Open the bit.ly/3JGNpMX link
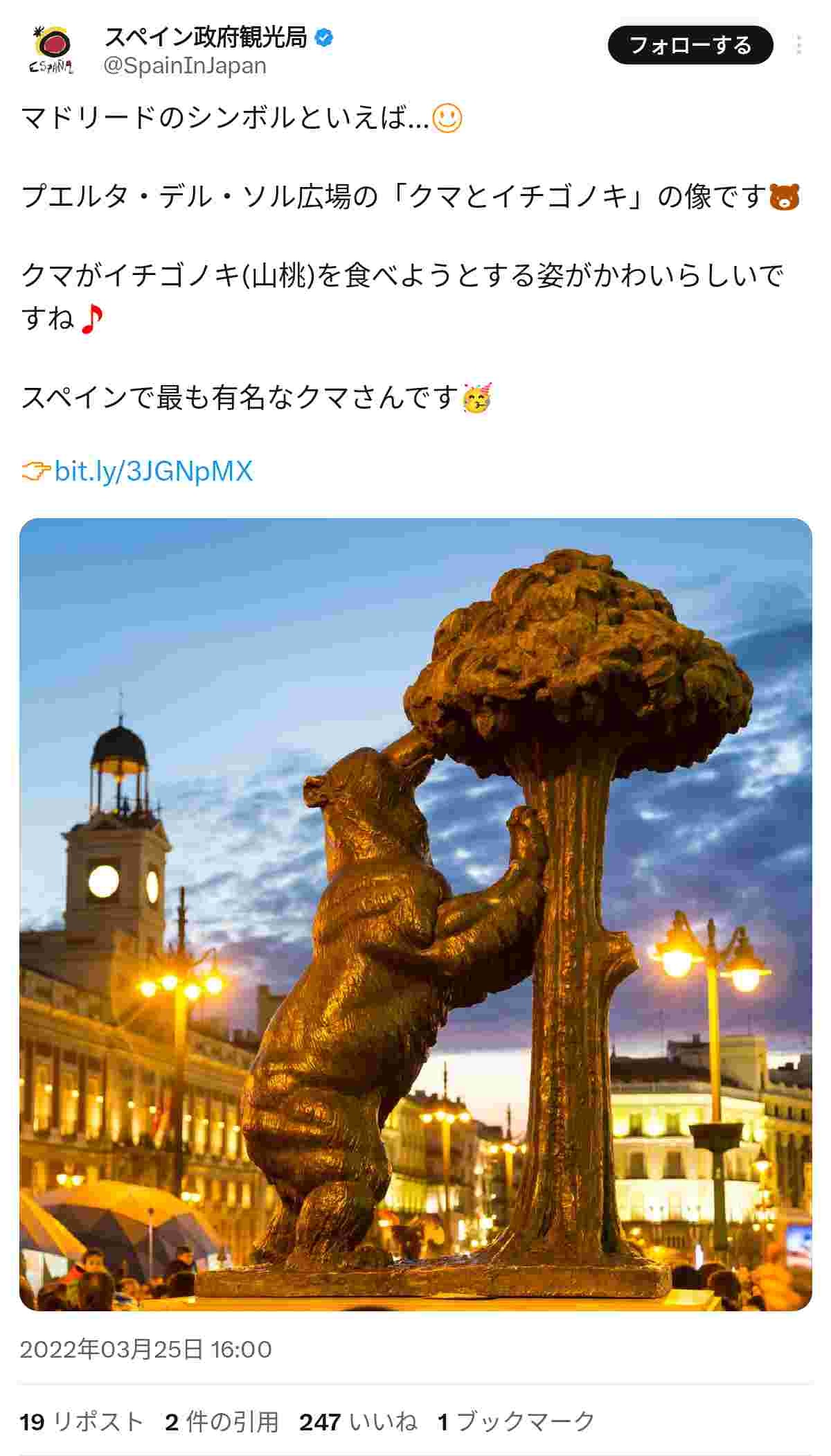The height and width of the screenshot is (1456, 831). pyautogui.click(x=153, y=471)
